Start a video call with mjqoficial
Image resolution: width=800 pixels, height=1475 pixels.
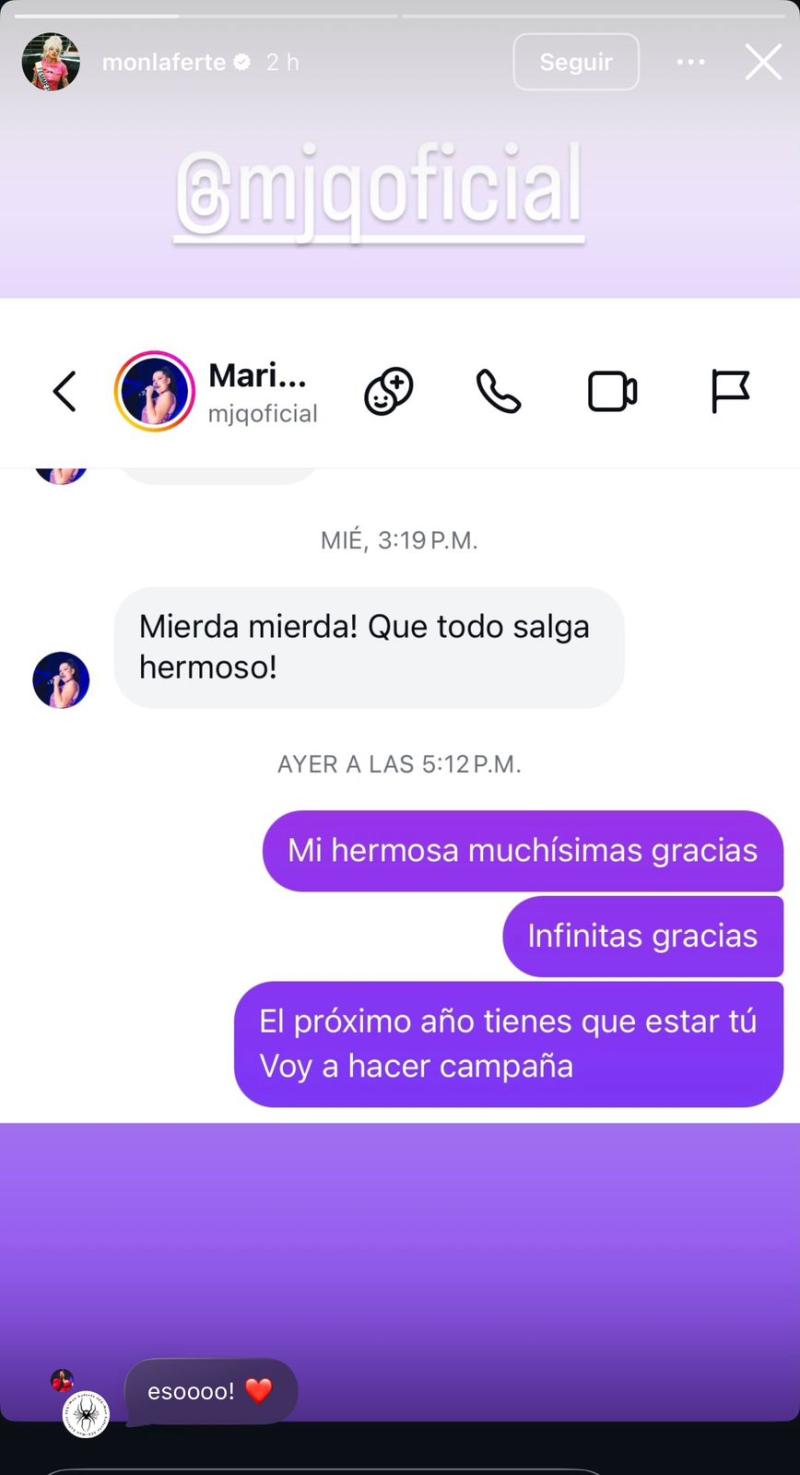point(611,391)
